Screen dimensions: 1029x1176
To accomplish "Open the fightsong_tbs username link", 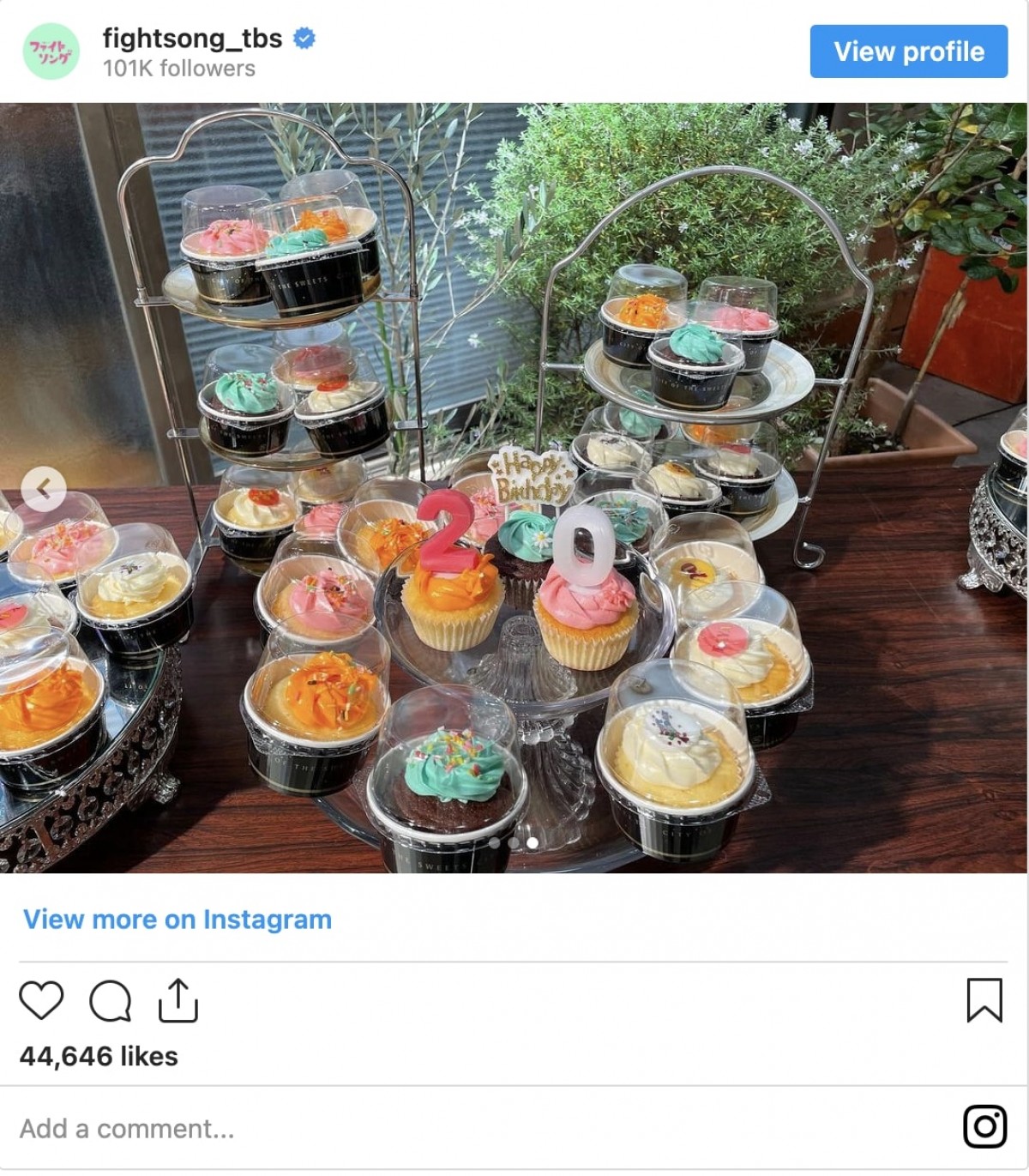I will coord(192,39).
